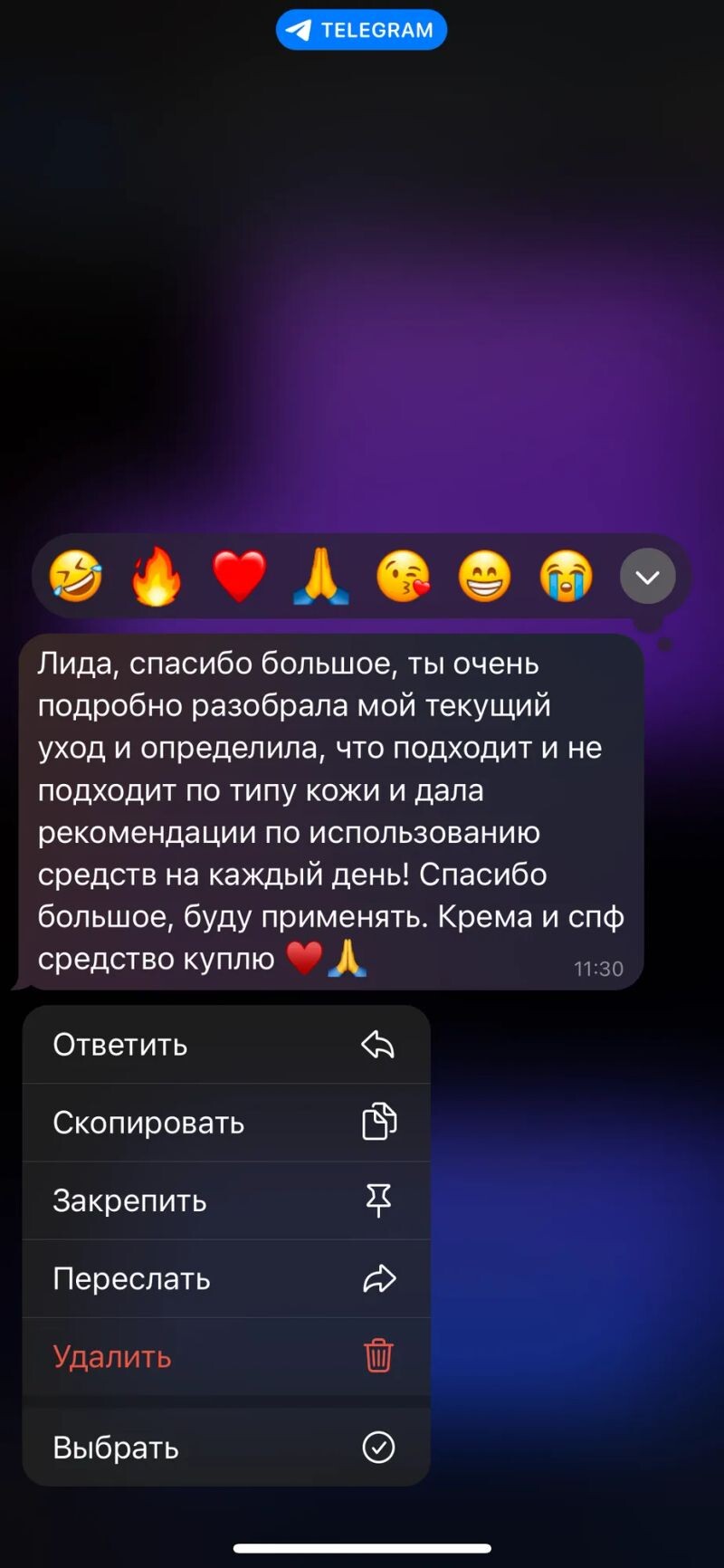
Task: Select Ответить to reply to message
Action: [x=226, y=1045]
